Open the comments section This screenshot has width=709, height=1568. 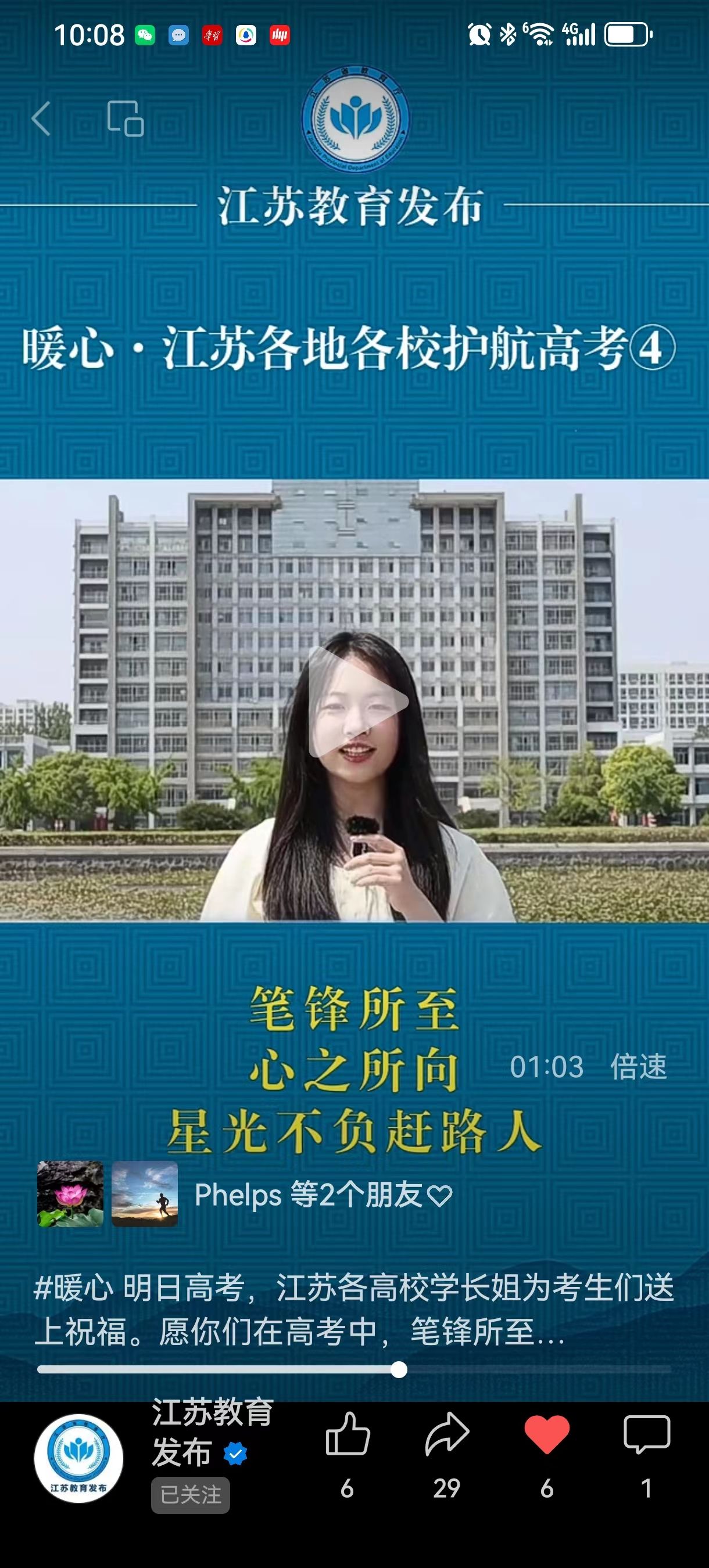tap(646, 1437)
